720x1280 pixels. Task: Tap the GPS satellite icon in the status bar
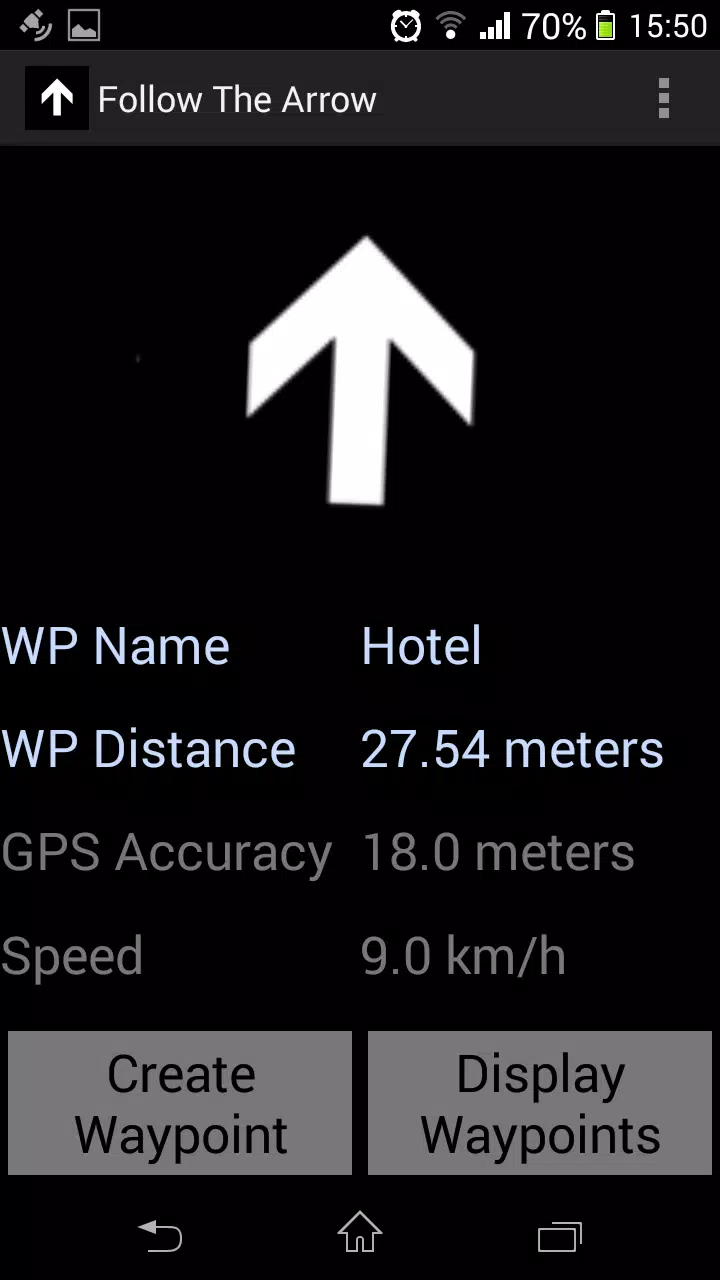pos(33,24)
